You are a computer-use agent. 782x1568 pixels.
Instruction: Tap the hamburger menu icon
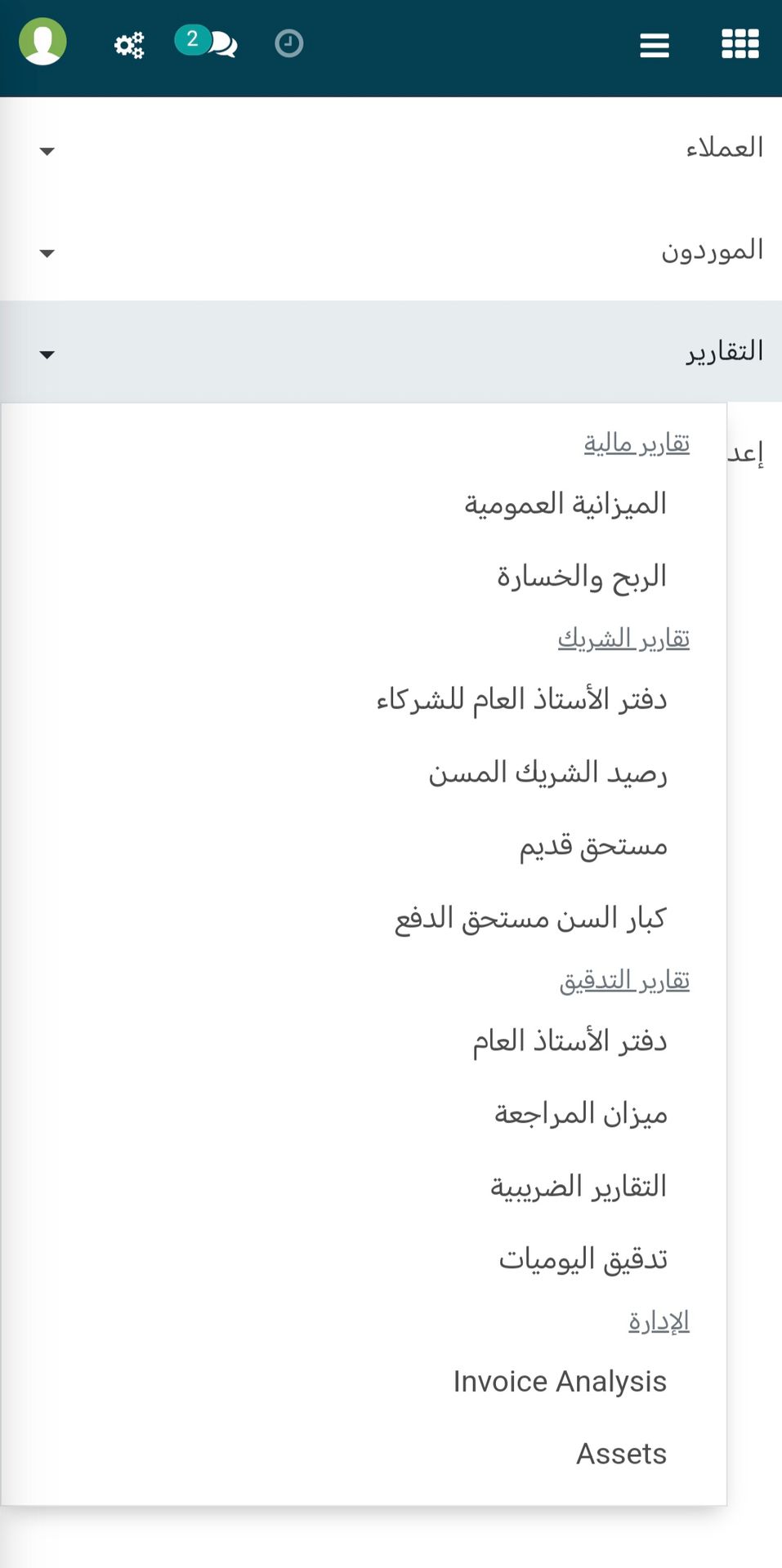[x=655, y=45]
